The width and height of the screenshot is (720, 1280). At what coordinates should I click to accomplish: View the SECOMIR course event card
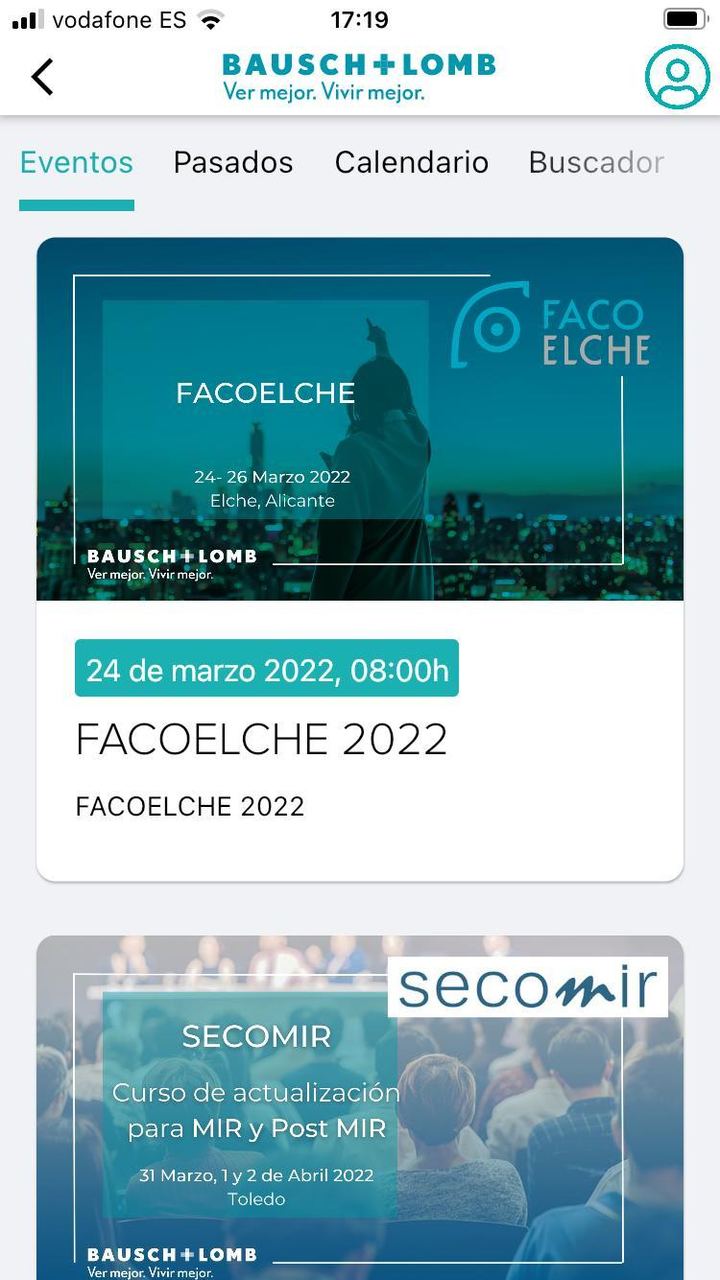pos(360,1108)
